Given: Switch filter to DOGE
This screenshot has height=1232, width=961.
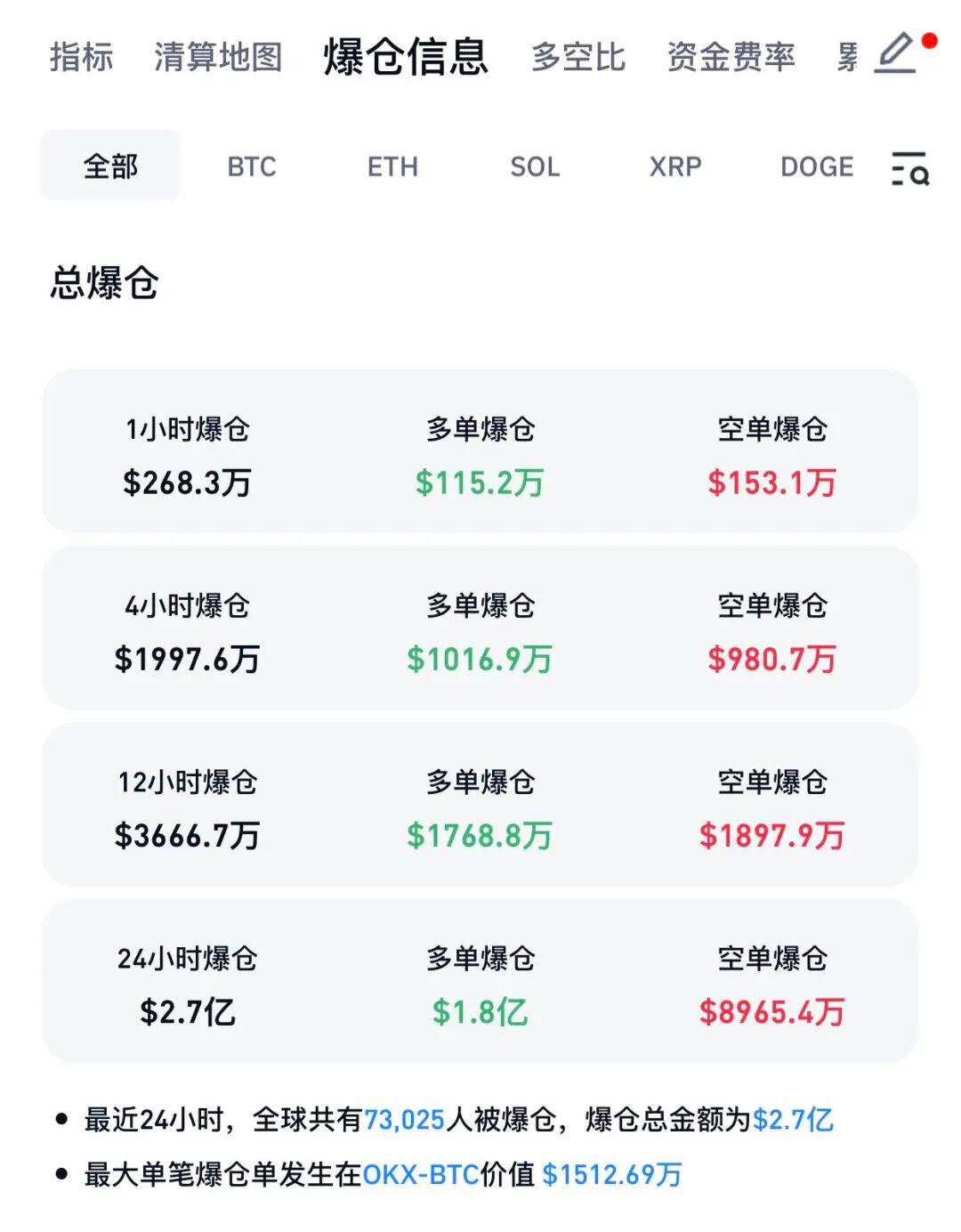Looking at the screenshot, I should pos(817,166).
